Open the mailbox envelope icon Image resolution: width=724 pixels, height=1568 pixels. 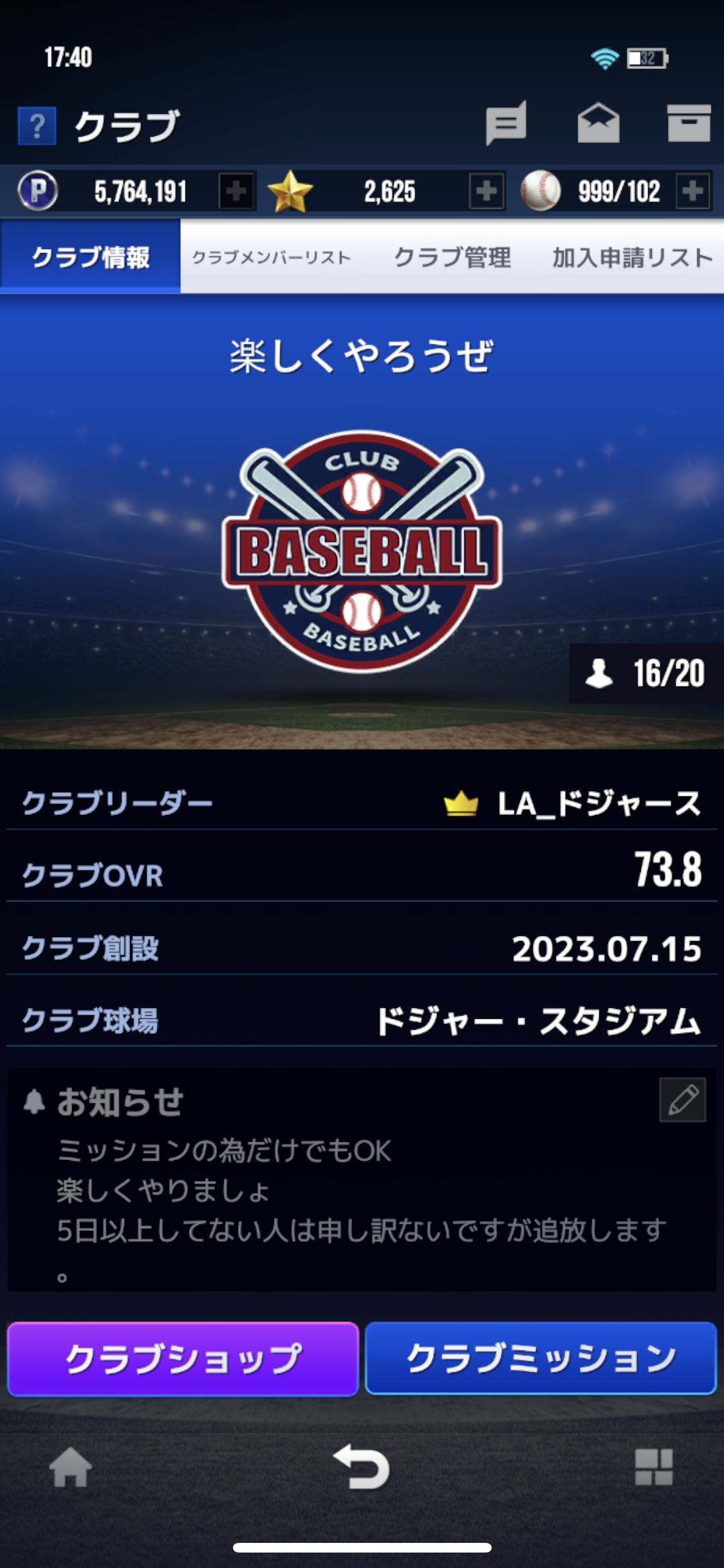click(x=598, y=124)
